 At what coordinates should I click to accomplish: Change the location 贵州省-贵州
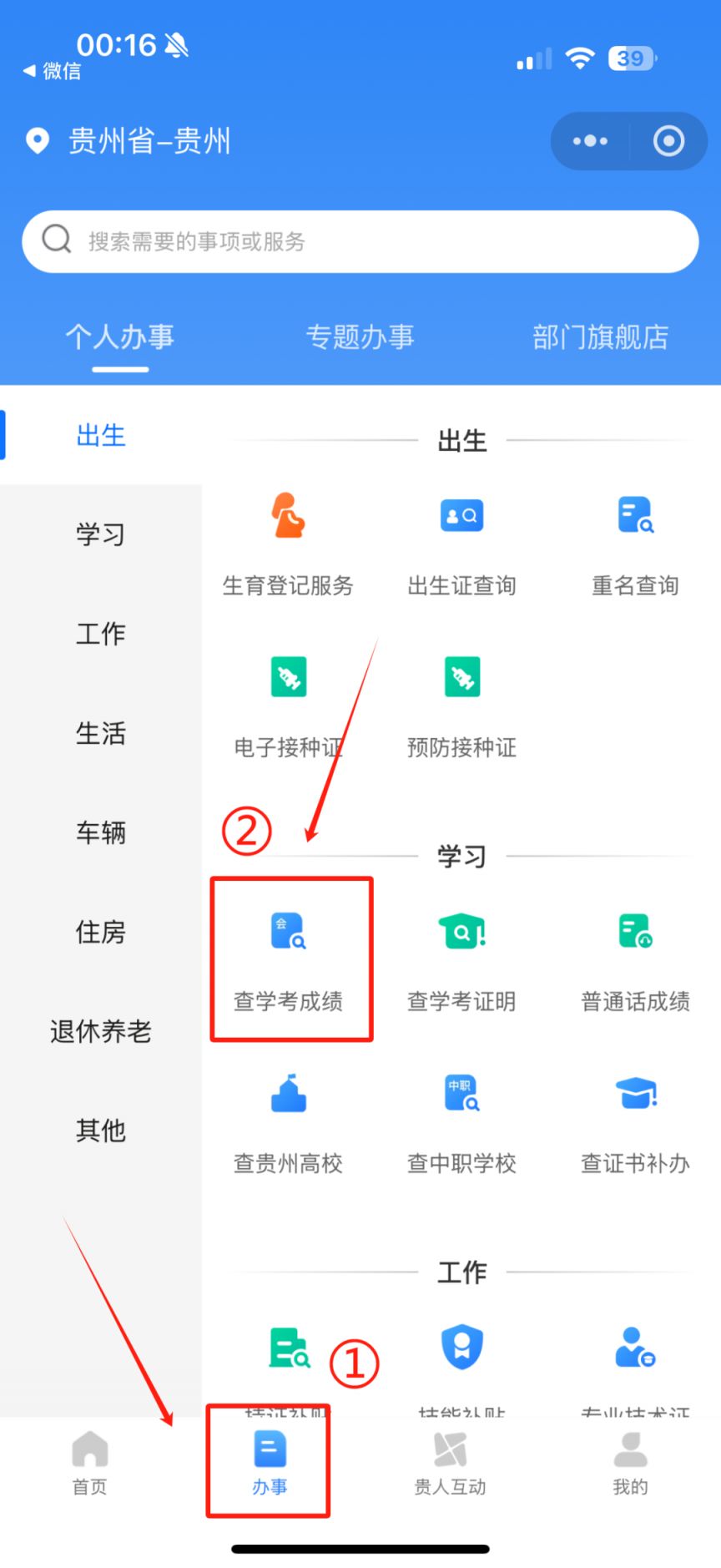pyautogui.click(x=129, y=140)
